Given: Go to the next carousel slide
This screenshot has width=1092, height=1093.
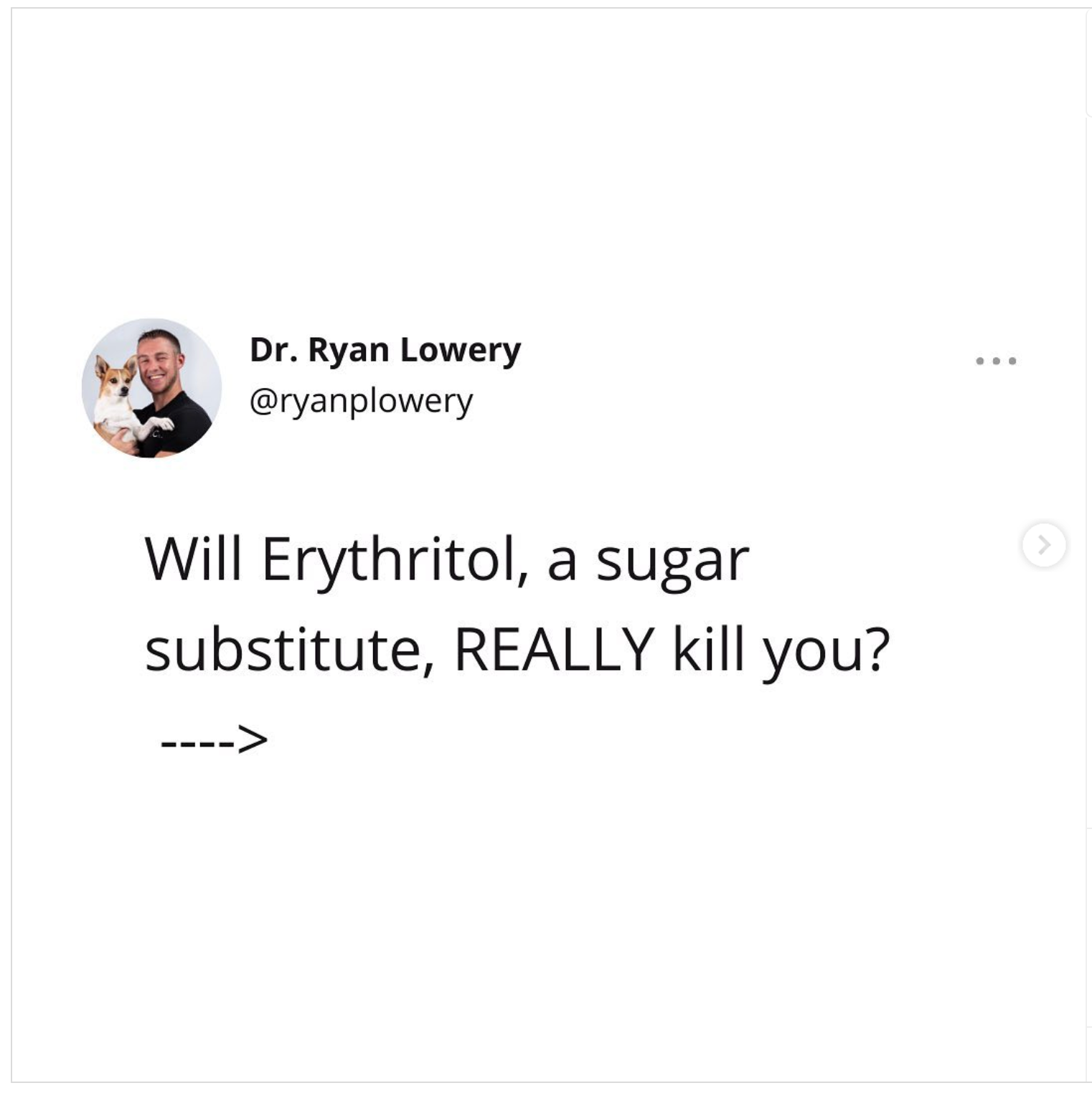Looking at the screenshot, I should point(1043,545).
